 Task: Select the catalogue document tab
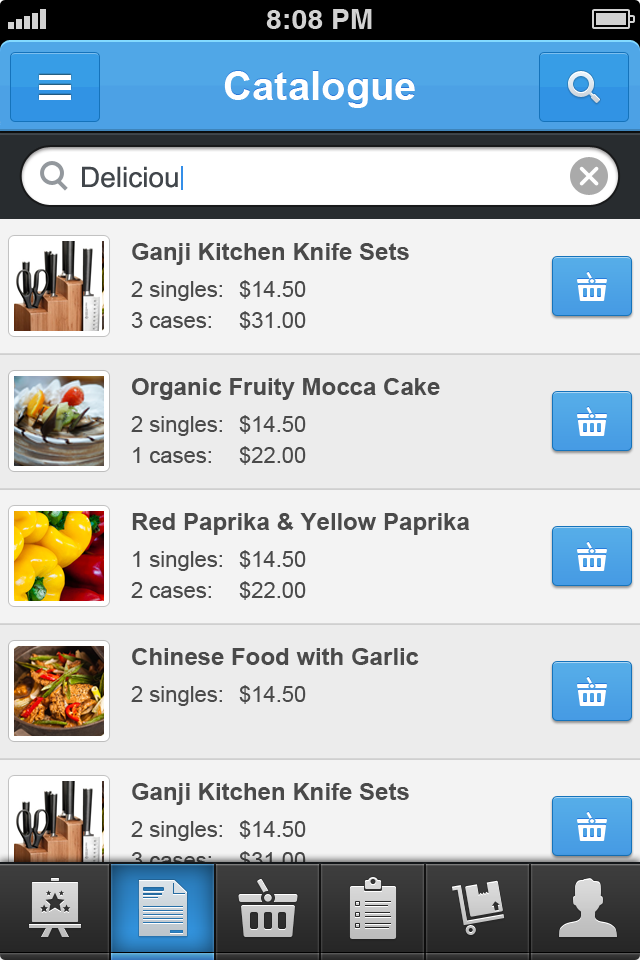162,910
